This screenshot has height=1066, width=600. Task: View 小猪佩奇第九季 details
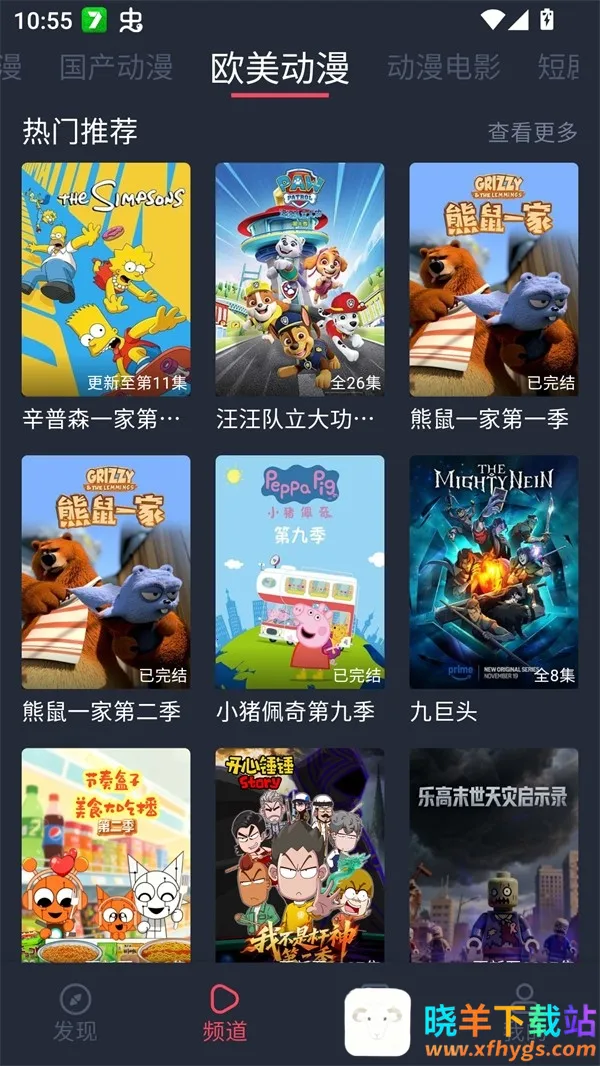(300, 572)
